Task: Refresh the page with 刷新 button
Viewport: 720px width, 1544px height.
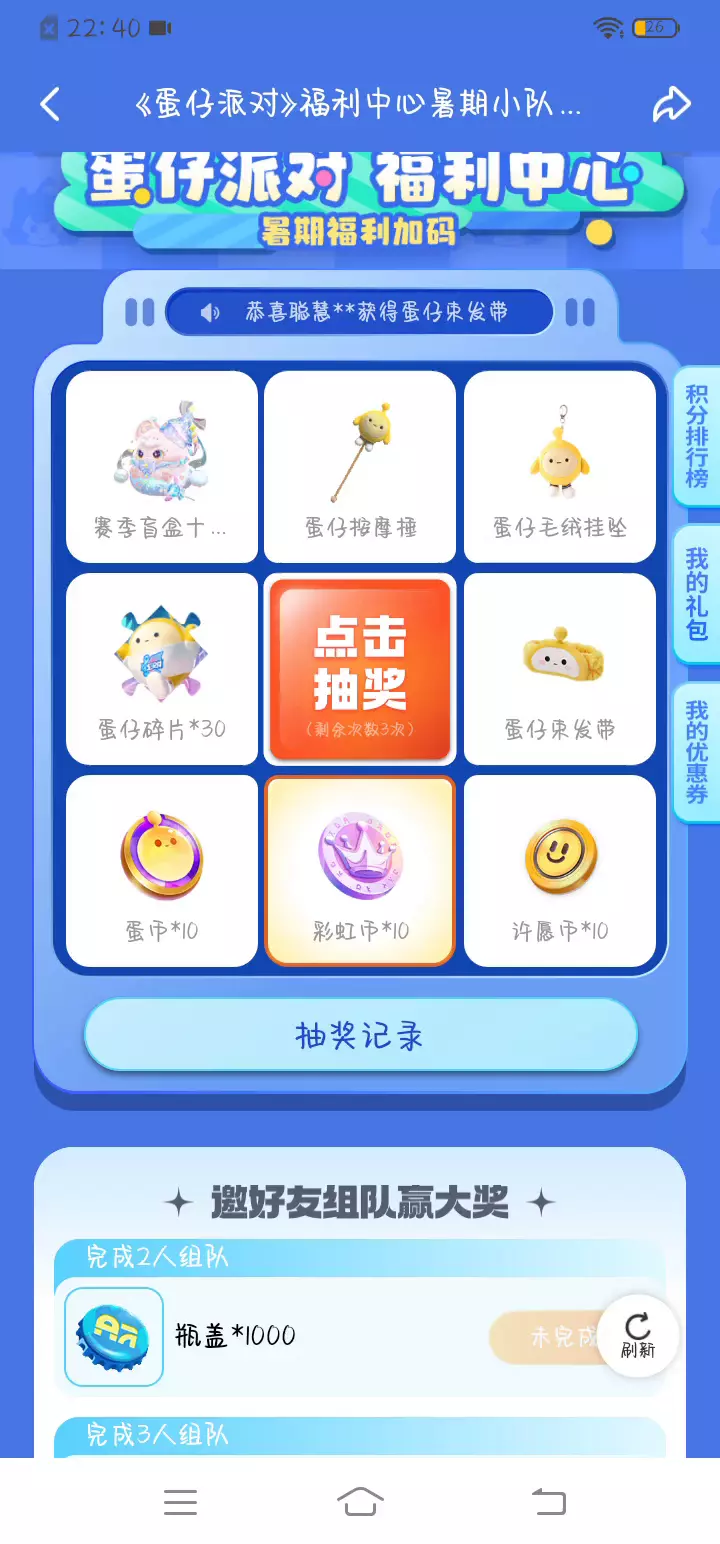Action: 637,1335
